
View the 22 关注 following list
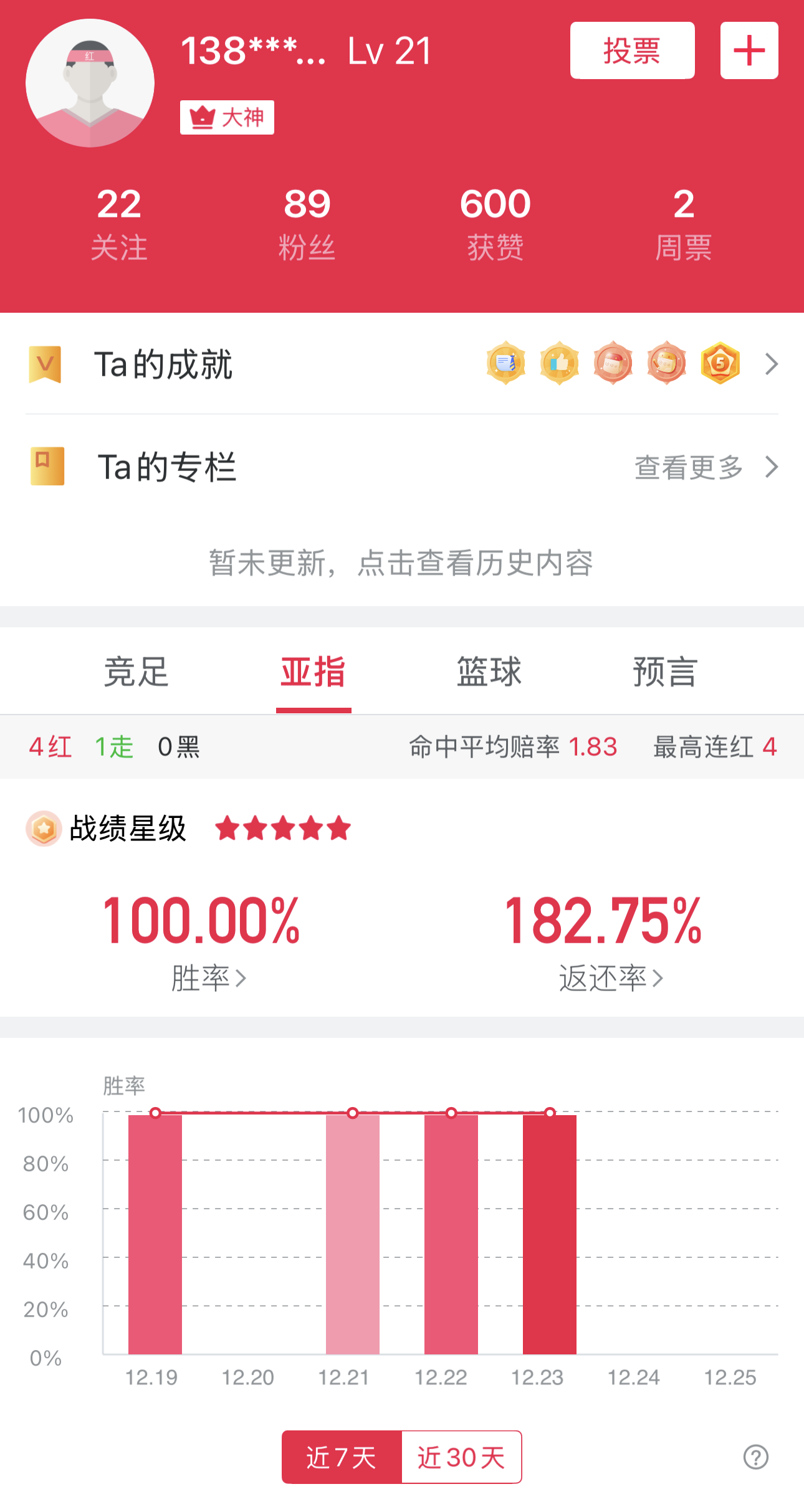[x=118, y=224]
